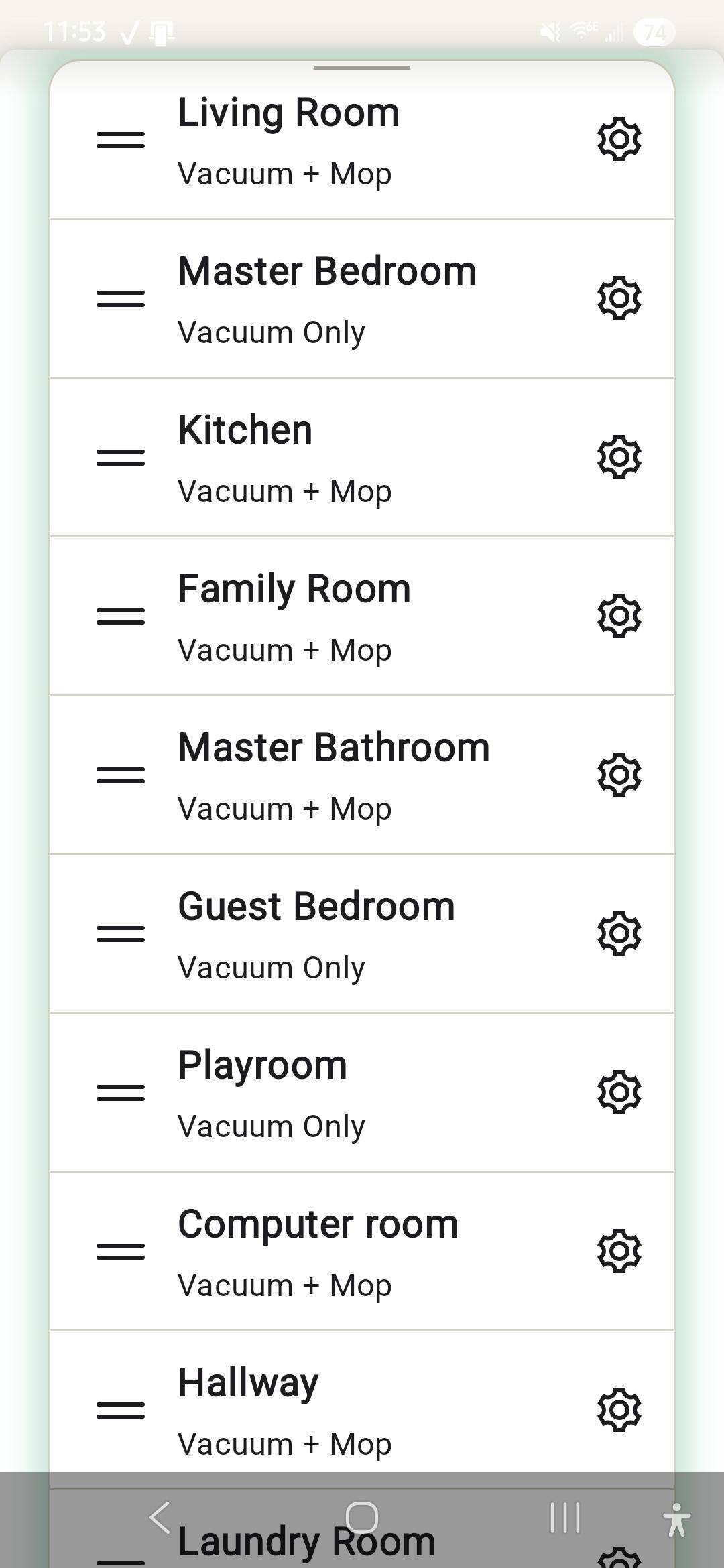Open Master Bedroom settings gear
724x1568 pixels.
pyautogui.click(x=619, y=298)
